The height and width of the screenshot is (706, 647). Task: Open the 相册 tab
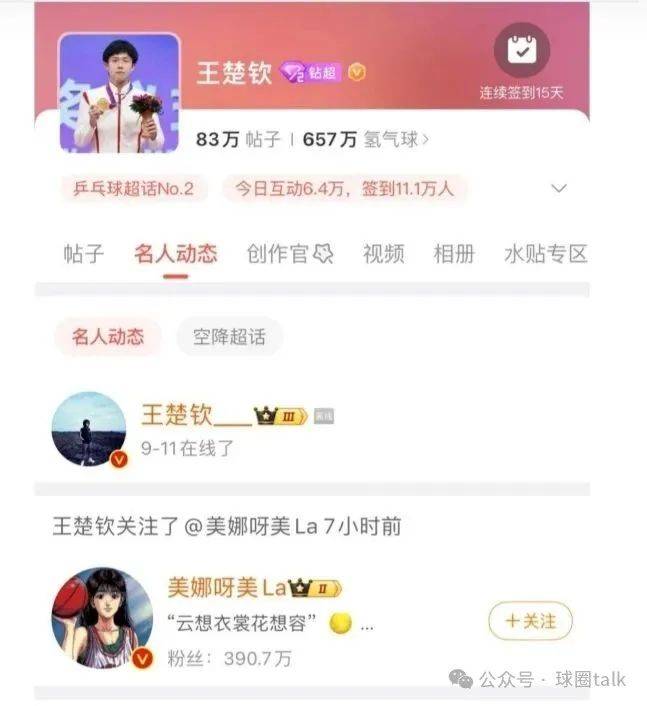453,253
